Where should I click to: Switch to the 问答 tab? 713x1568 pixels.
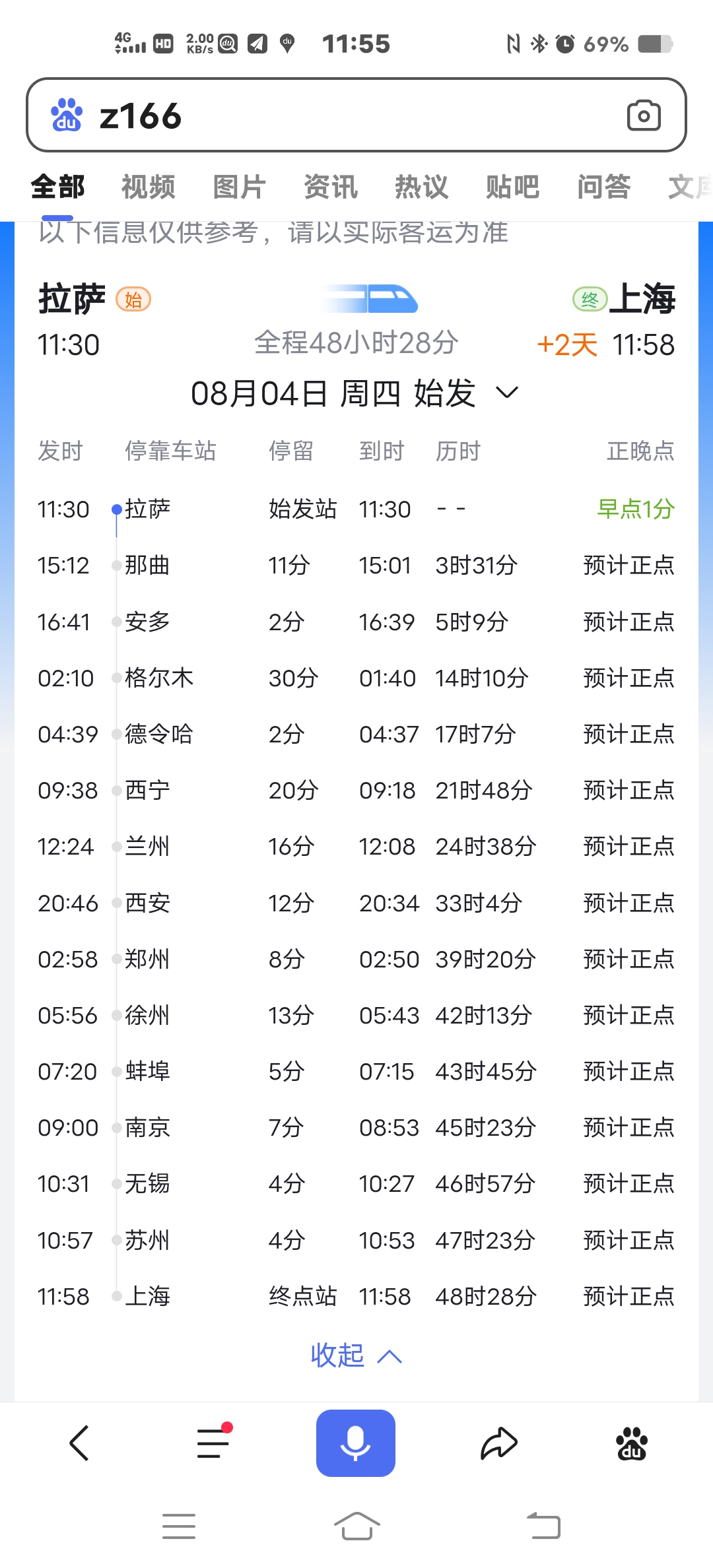click(x=603, y=187)
